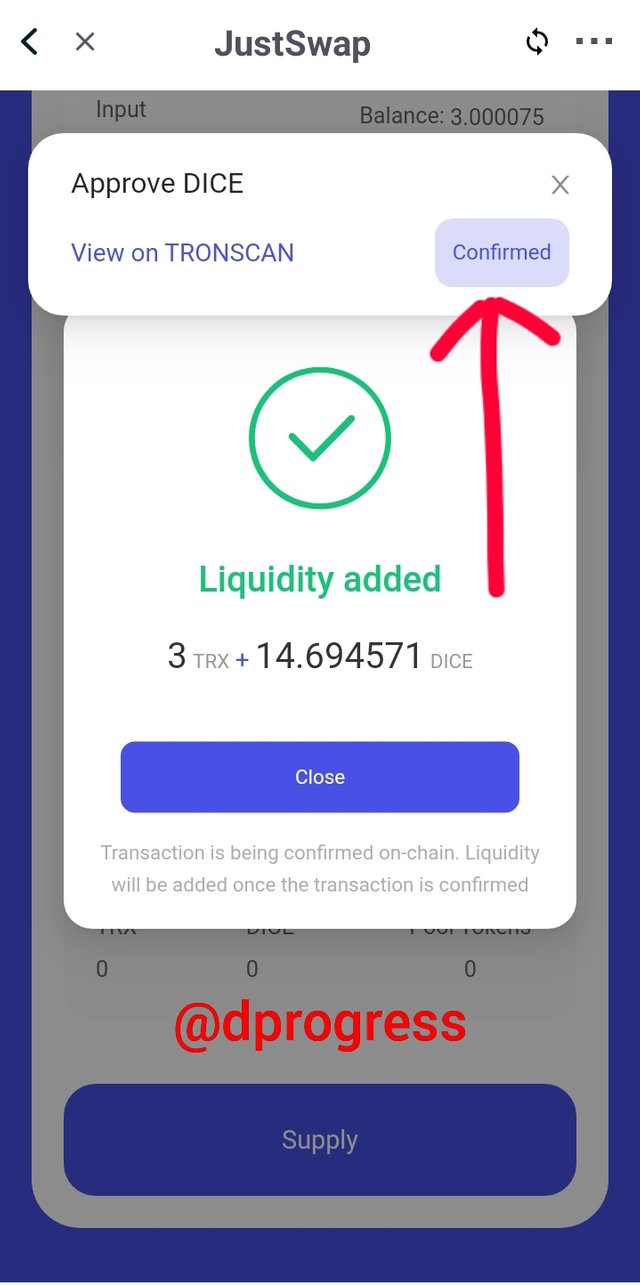This screenshot has height=1286, width=640.
Task: Refresh the JustSwap page
Action: 537,42
